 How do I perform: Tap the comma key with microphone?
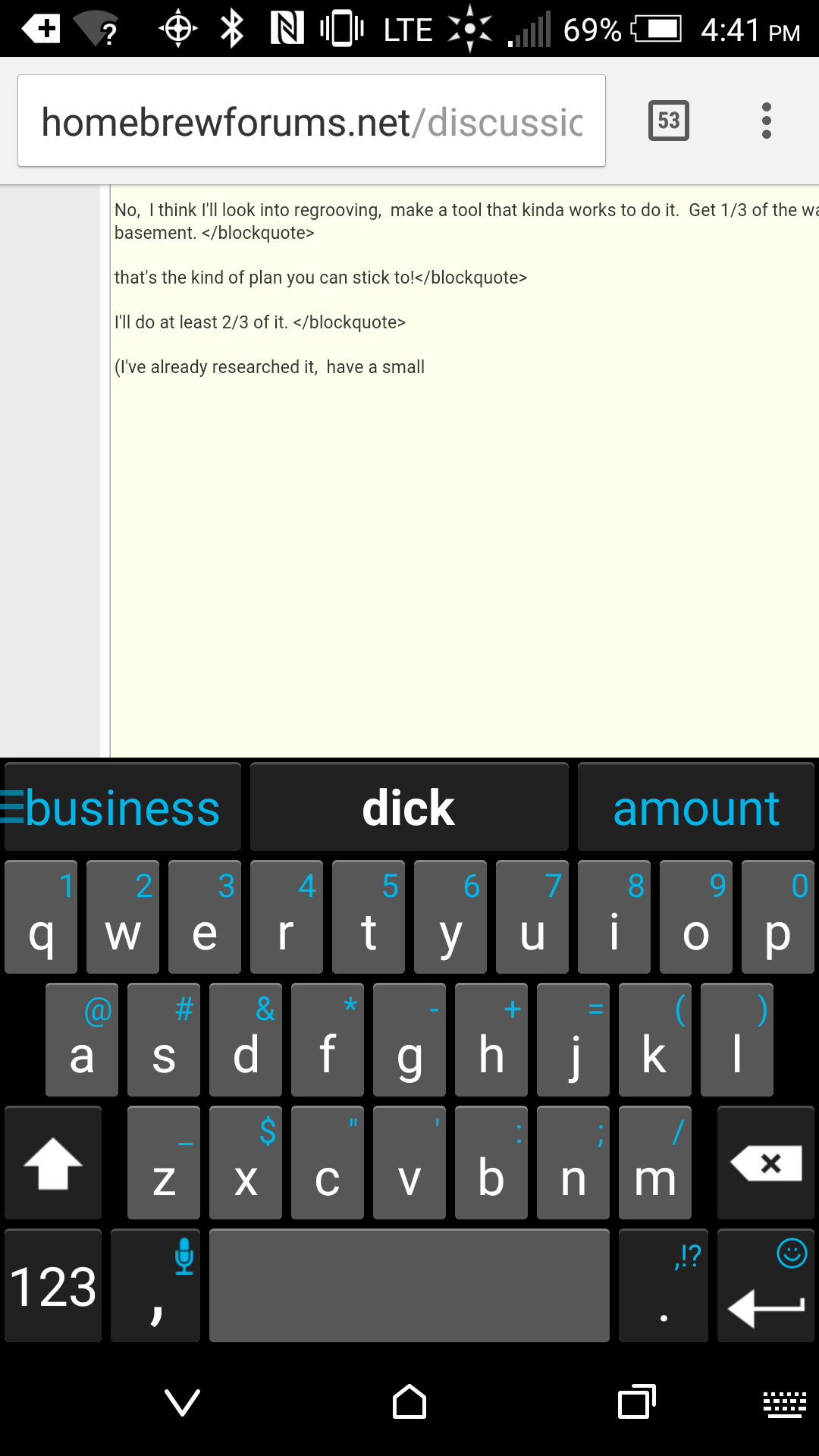coord(155,1285)
